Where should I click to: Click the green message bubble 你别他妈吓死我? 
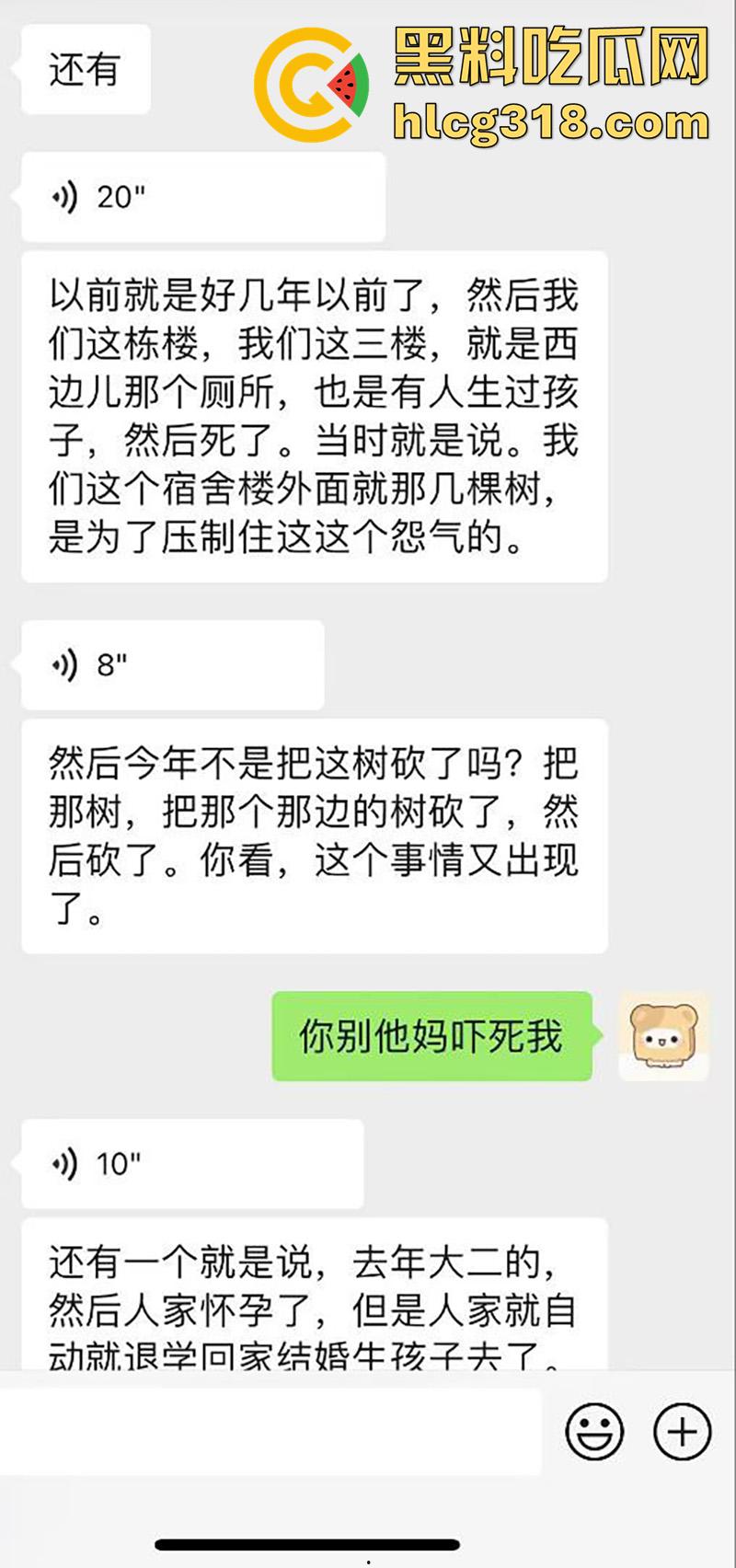click(x=431, y=1037)
